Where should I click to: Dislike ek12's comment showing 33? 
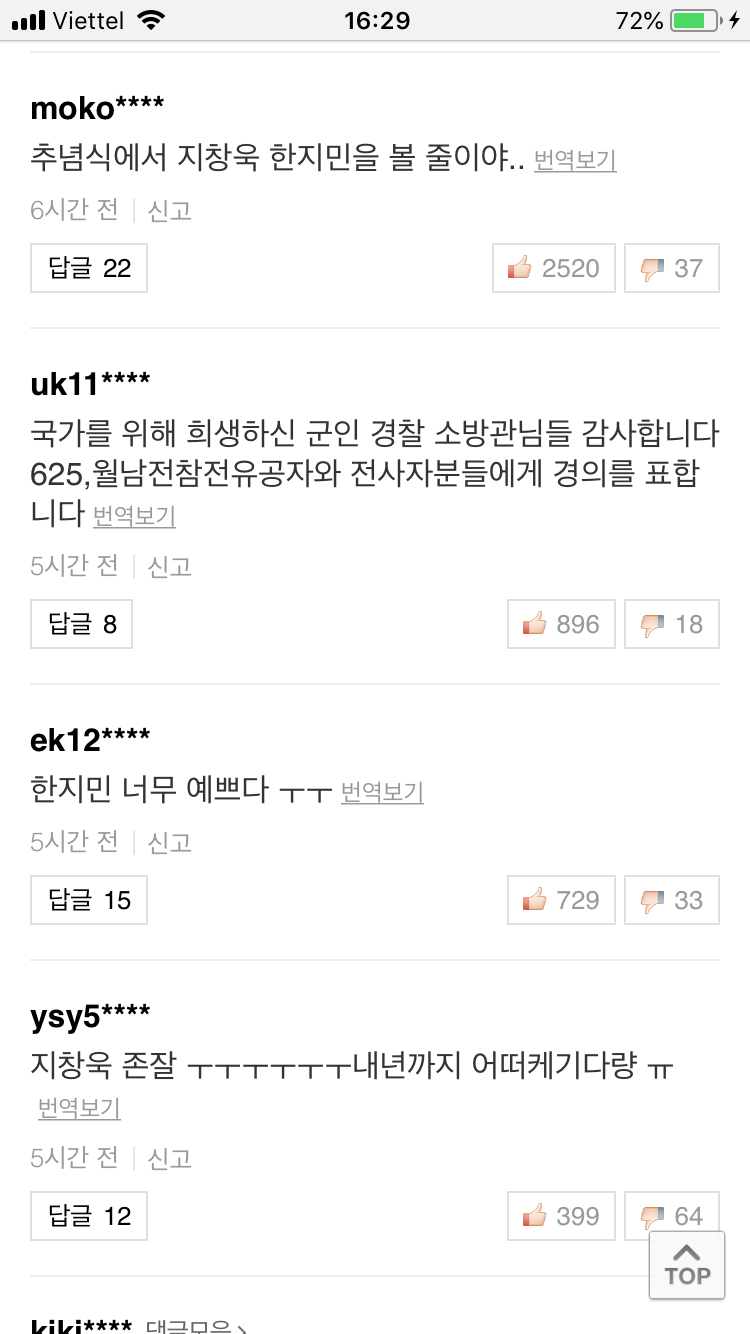671,900
